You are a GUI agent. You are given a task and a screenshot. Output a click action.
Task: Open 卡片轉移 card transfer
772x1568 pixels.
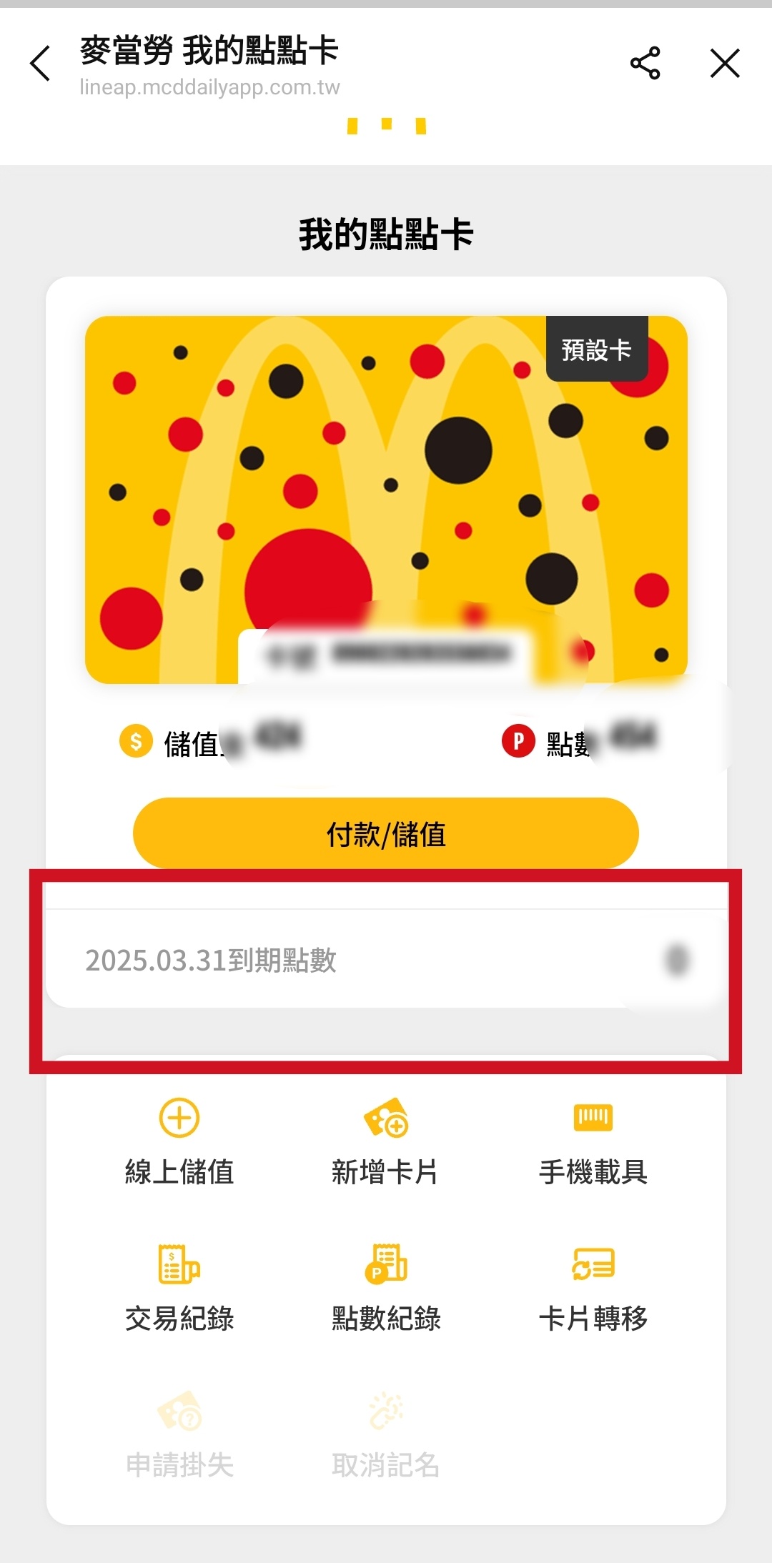[x=593, y=1289]
